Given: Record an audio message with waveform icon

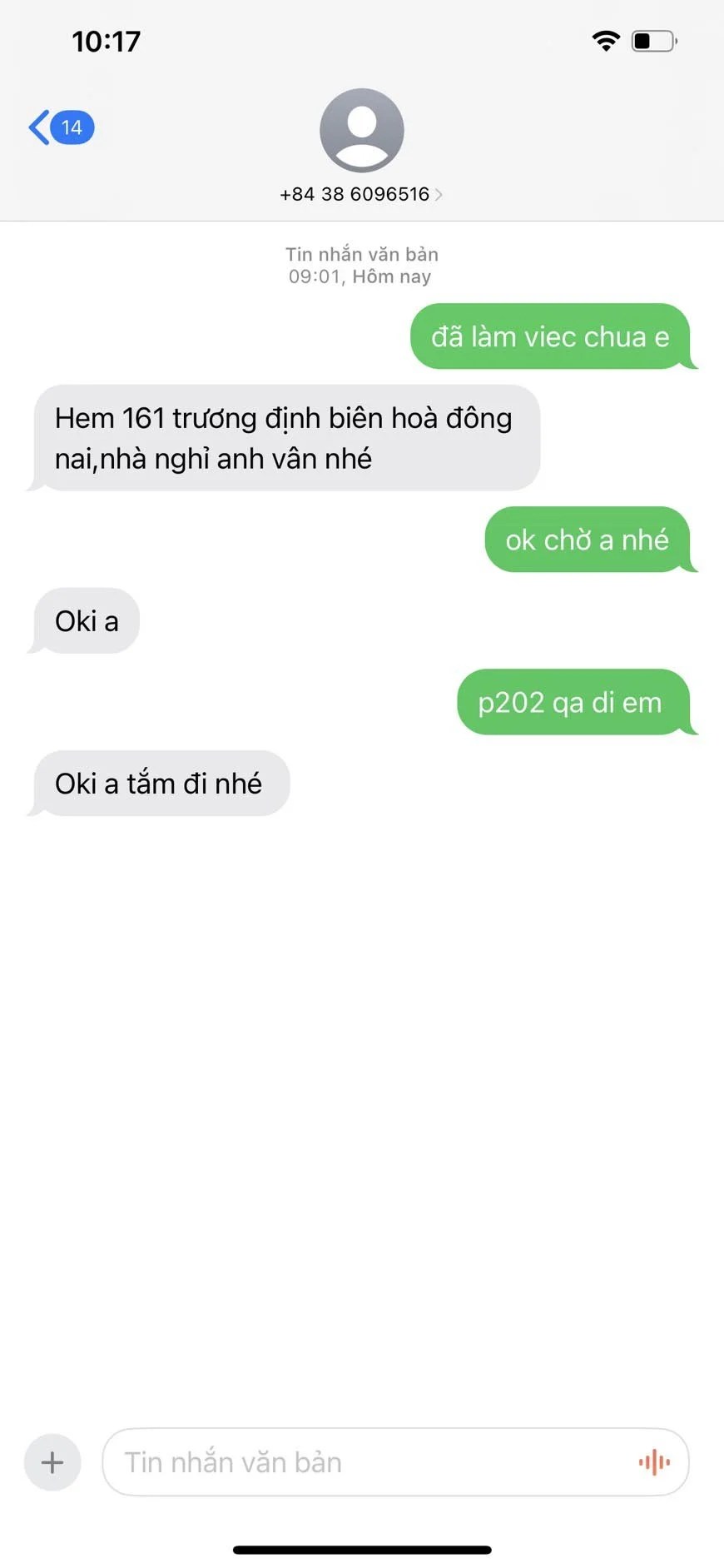Looking at the screenshot, I should click(x=654, y=1462).
